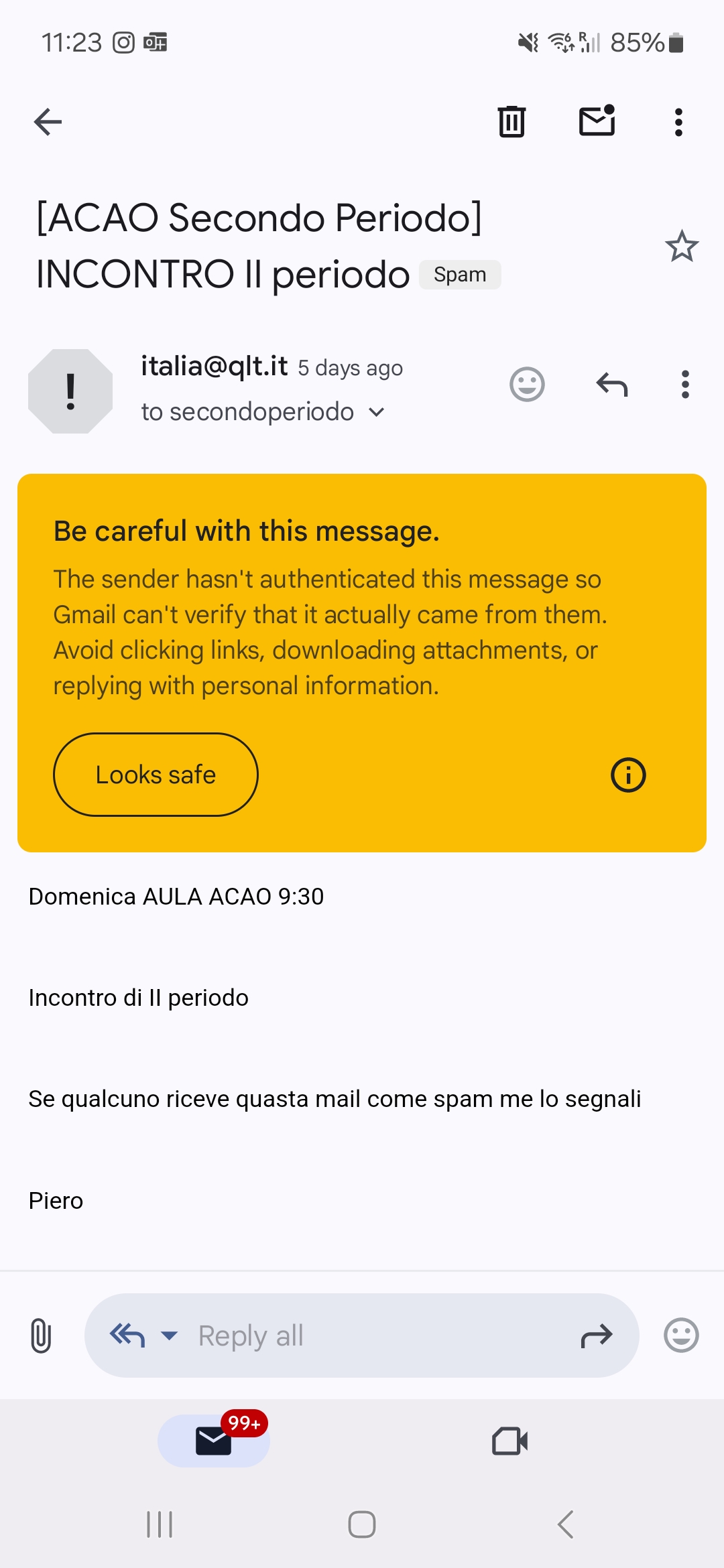724x1568 pixels.
Task: Open emoji picker beside reply box
Action: [681, 1335]
